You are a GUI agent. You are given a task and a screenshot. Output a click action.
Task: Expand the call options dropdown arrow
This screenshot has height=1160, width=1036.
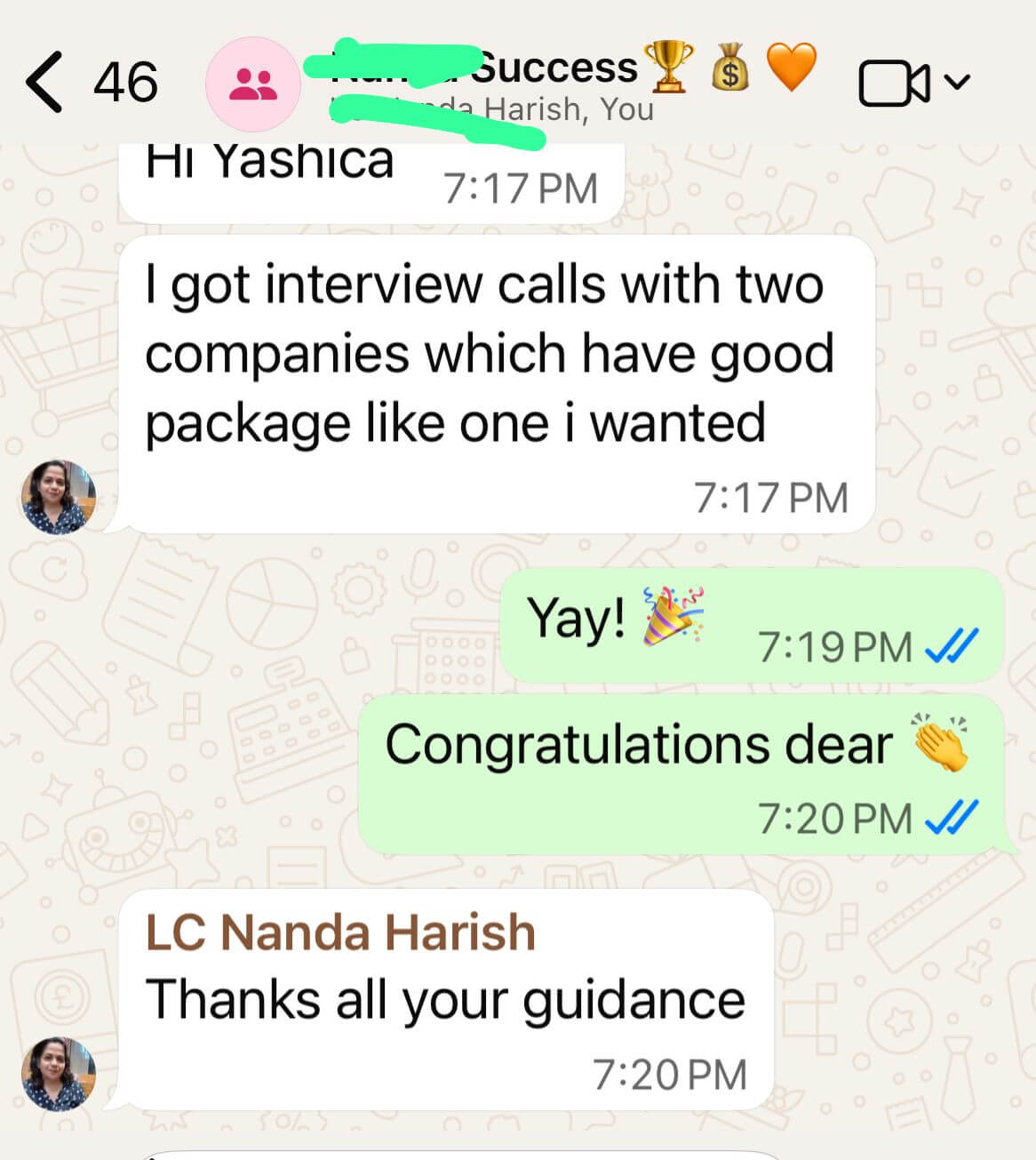click(958, 83)
